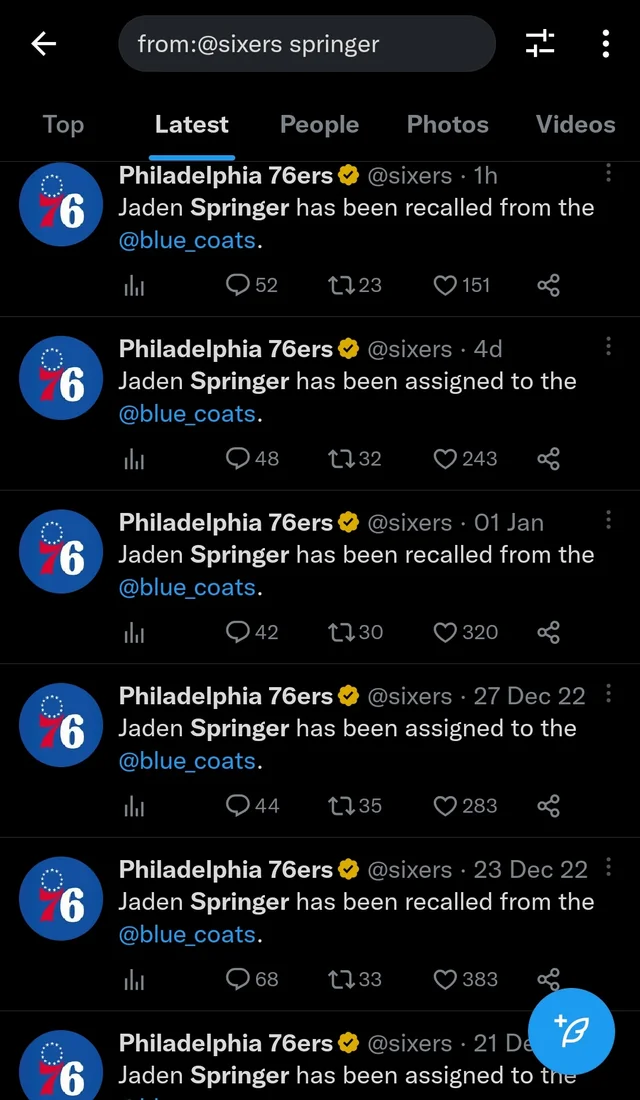Open the search filters icon
Screen dimensions: 640x1100
[540, 44]
